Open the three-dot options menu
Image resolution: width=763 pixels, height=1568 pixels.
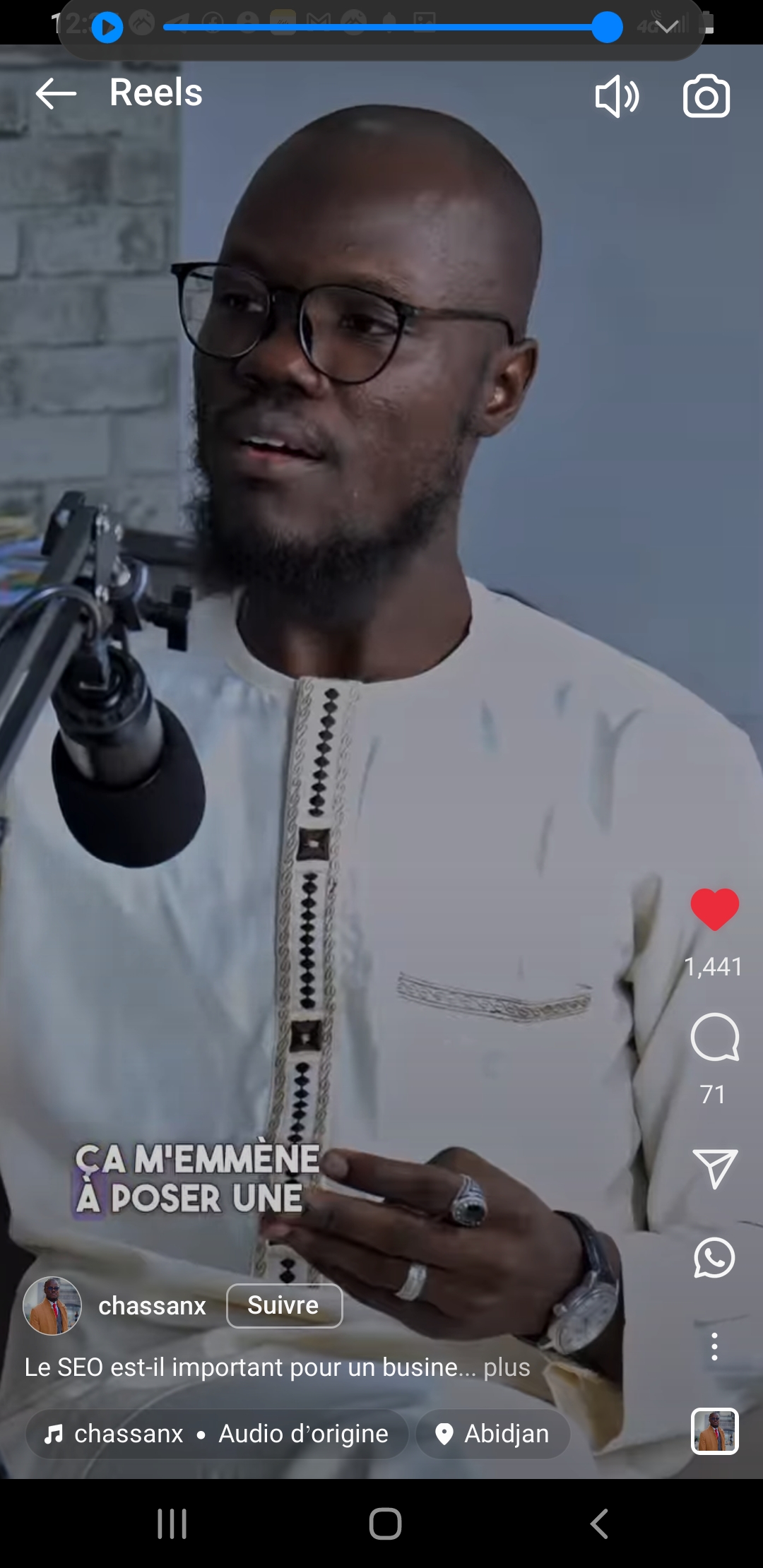pyautogui.click(x=714, y=1346)
